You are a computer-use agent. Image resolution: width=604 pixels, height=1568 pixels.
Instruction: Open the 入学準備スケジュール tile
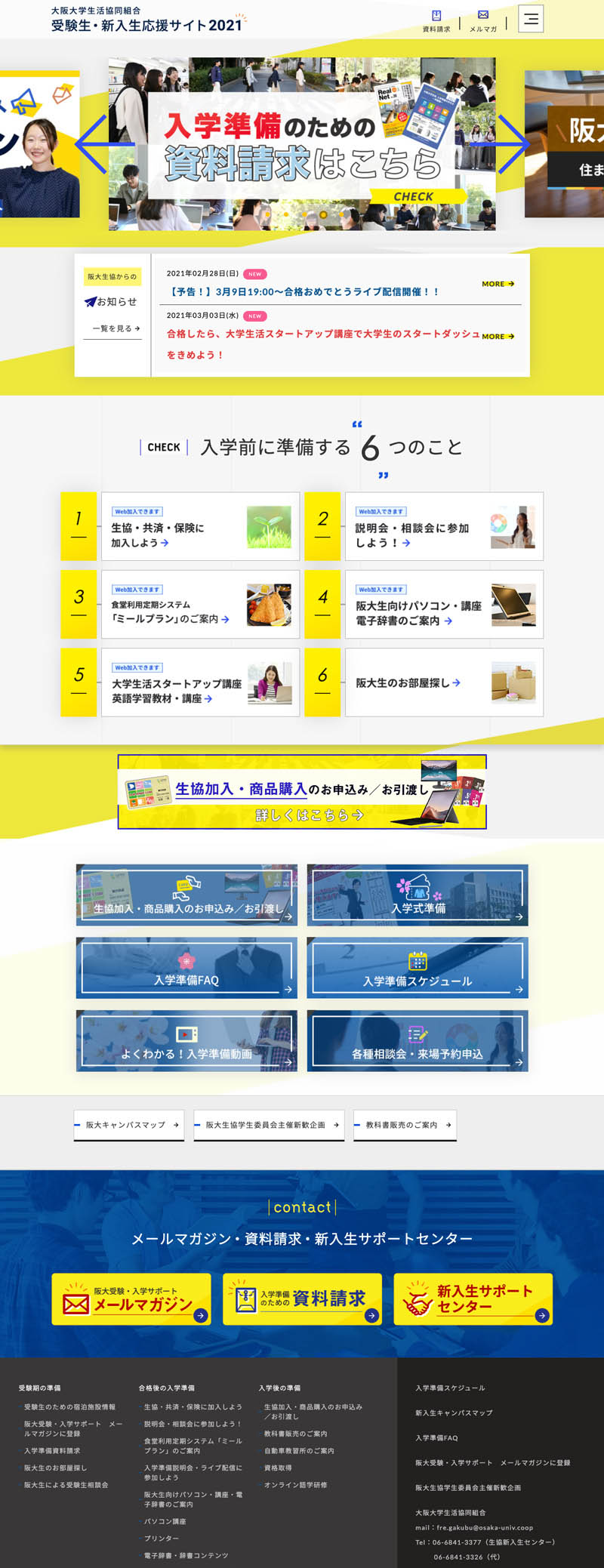418,968
